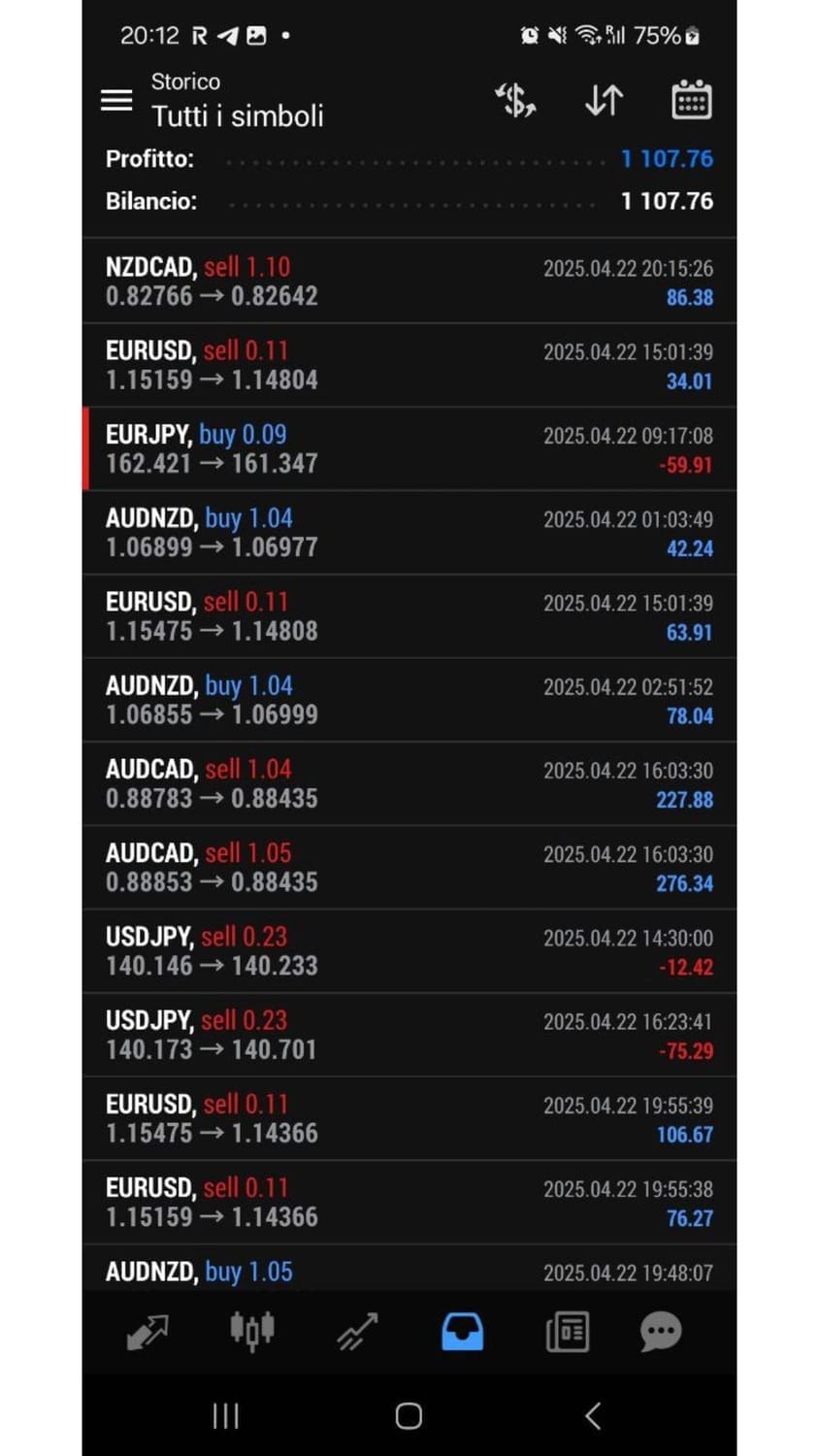Expand the EURUSD trade with 106.67 profit
This screenshot has height=1456, width=819.
tap(409, 1118)
